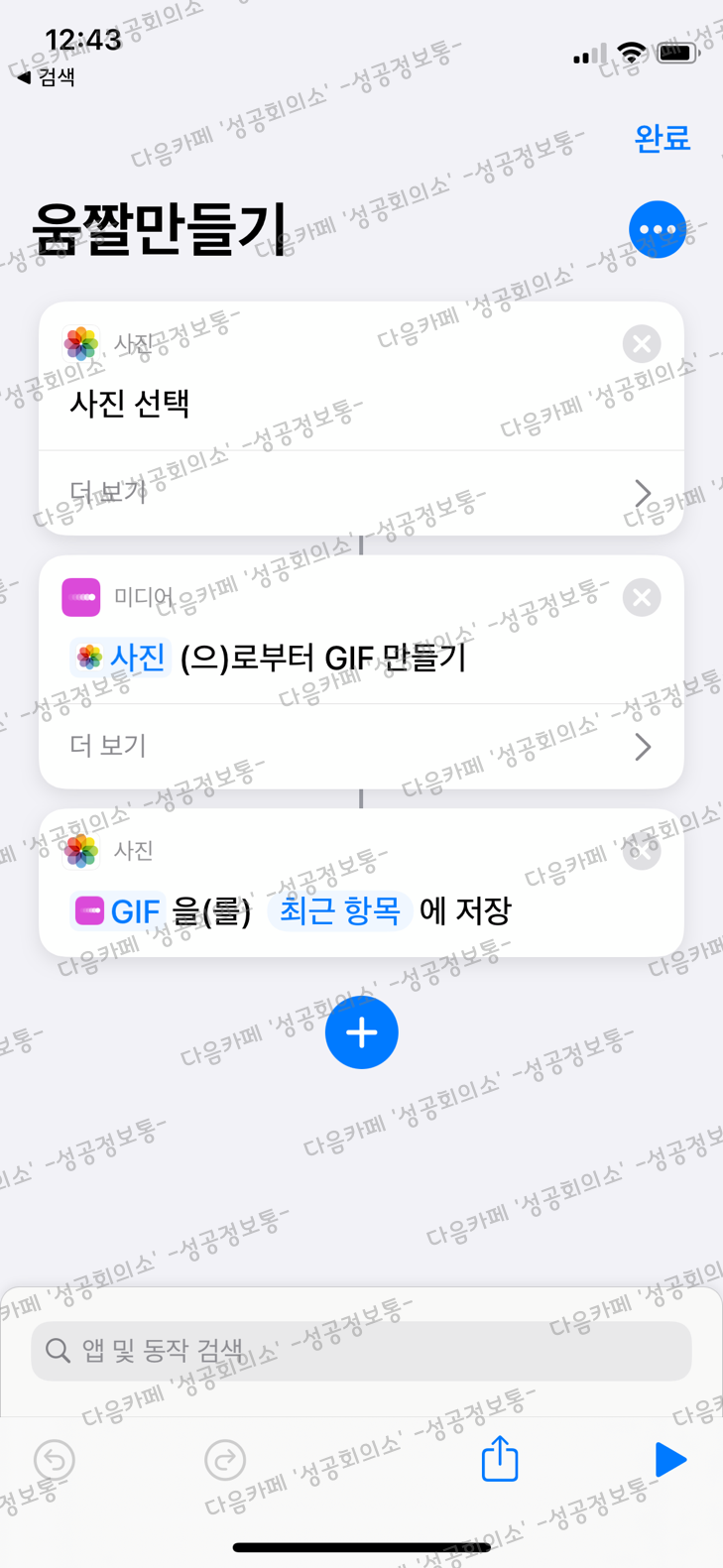Viewport: 723px width, 1568px height.
Task: Click the Photos icon on the save action card
Action: [x=81, y=851]
